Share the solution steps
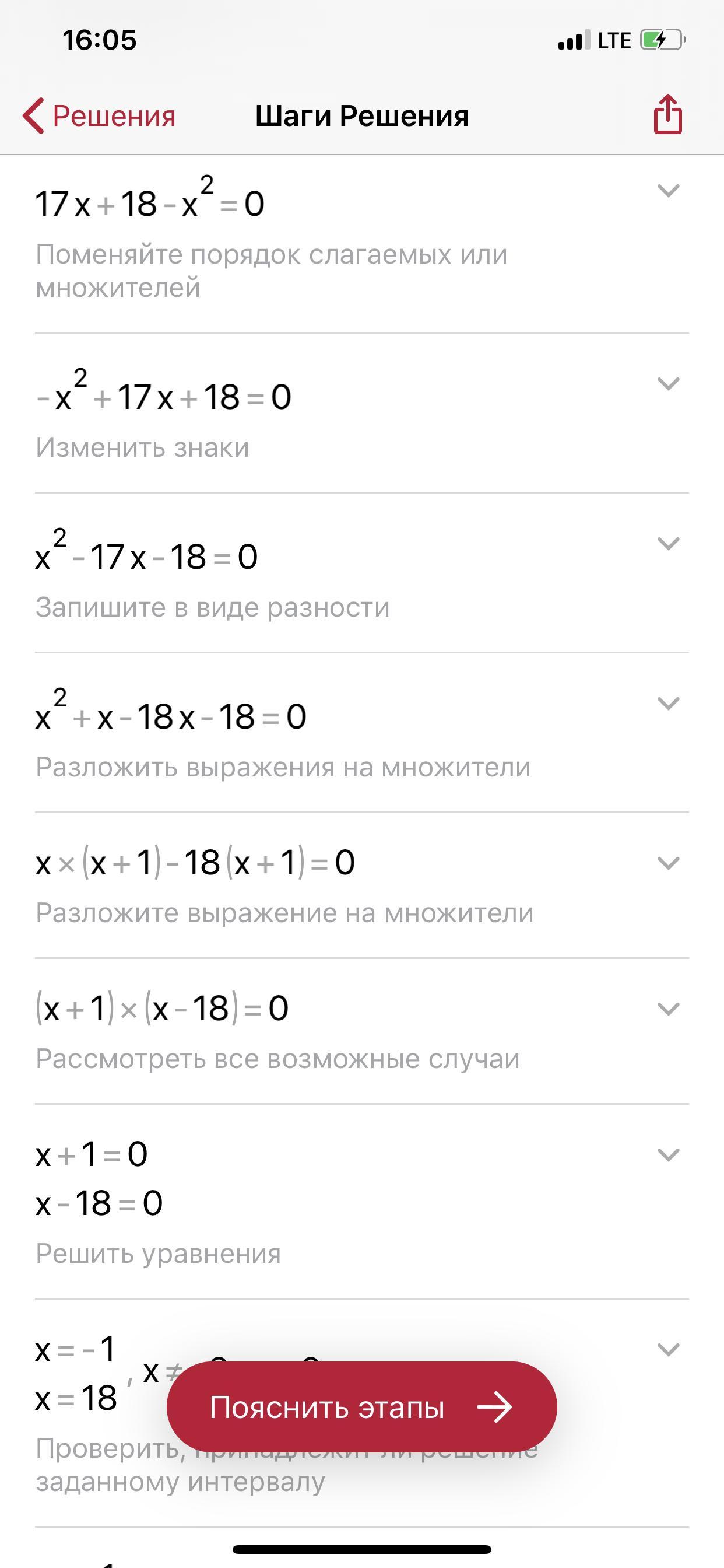724x1568 pixels. click(x=667, y=114)
